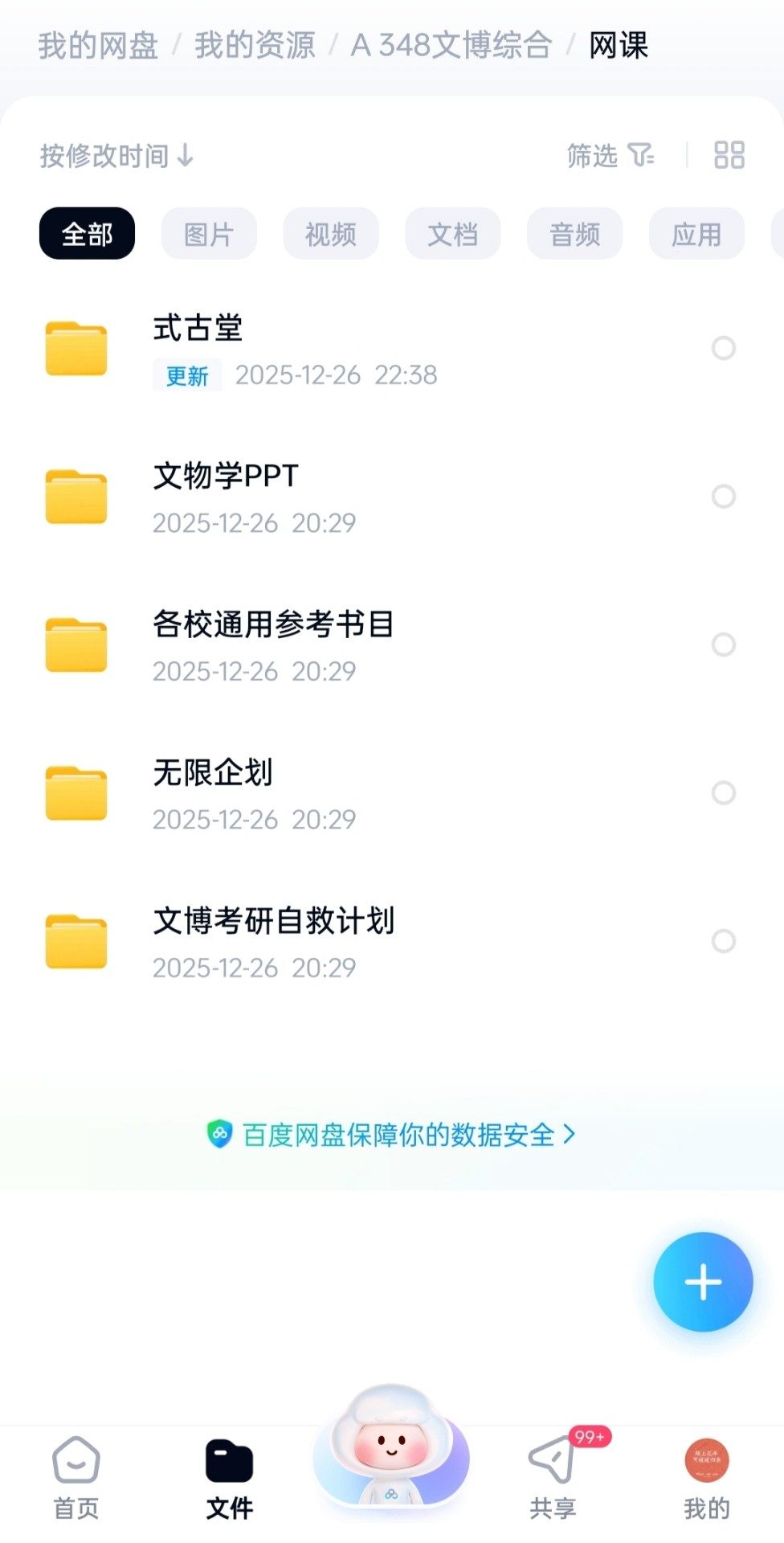Show only 文档 files

pos(452,234)
